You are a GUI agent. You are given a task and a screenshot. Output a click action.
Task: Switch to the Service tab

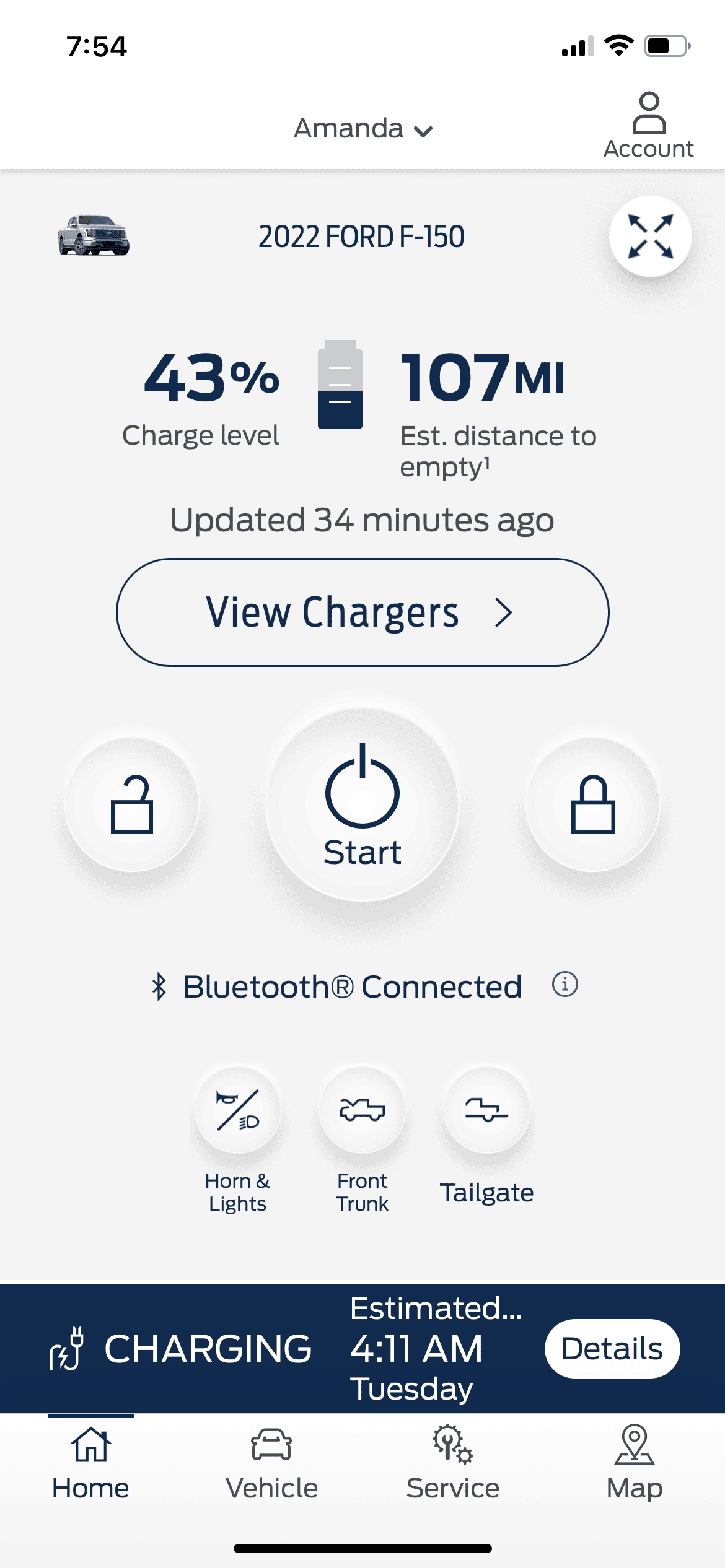tap(453, 1464)
